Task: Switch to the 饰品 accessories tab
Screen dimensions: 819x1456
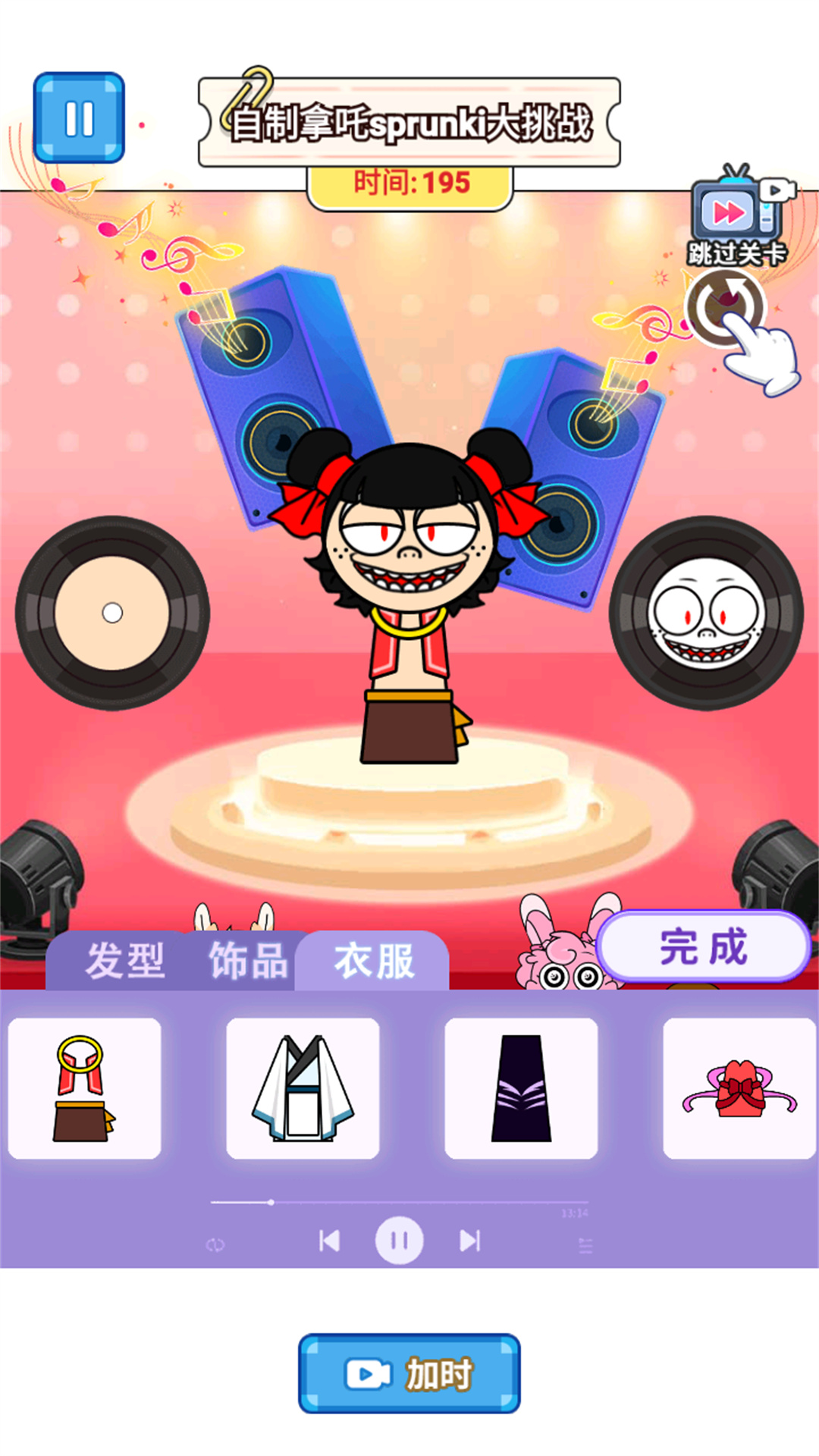Action: pos(249,959)
